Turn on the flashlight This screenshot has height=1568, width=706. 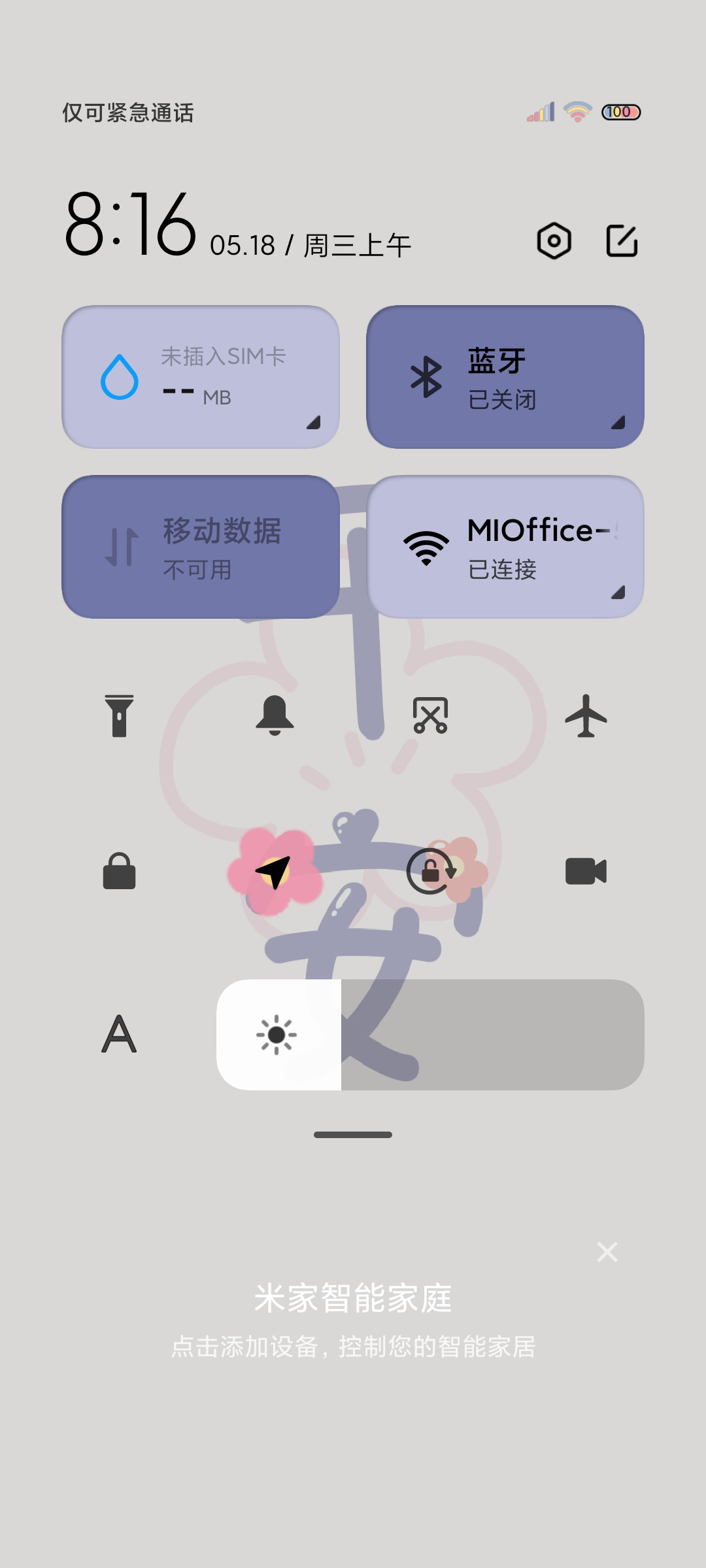[x=119, y=716]
